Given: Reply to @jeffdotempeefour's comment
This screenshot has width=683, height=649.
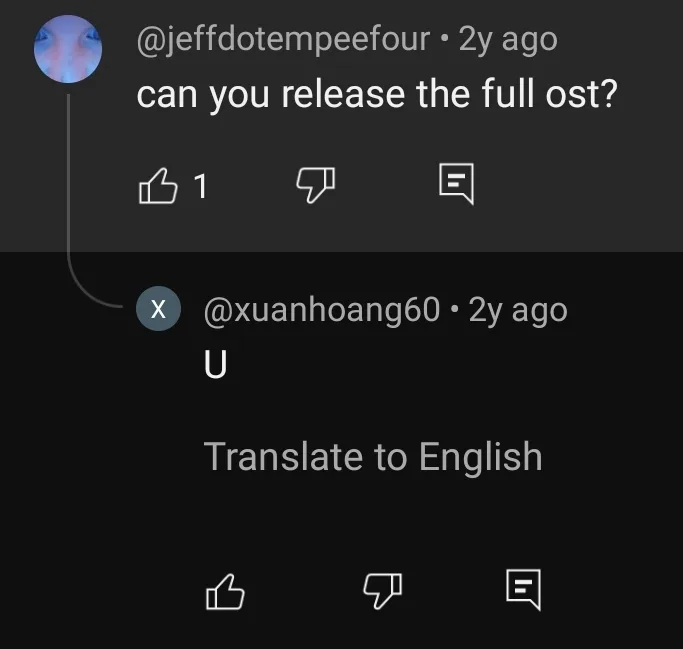Looking at the screenshot, I should tap(456, 185).
